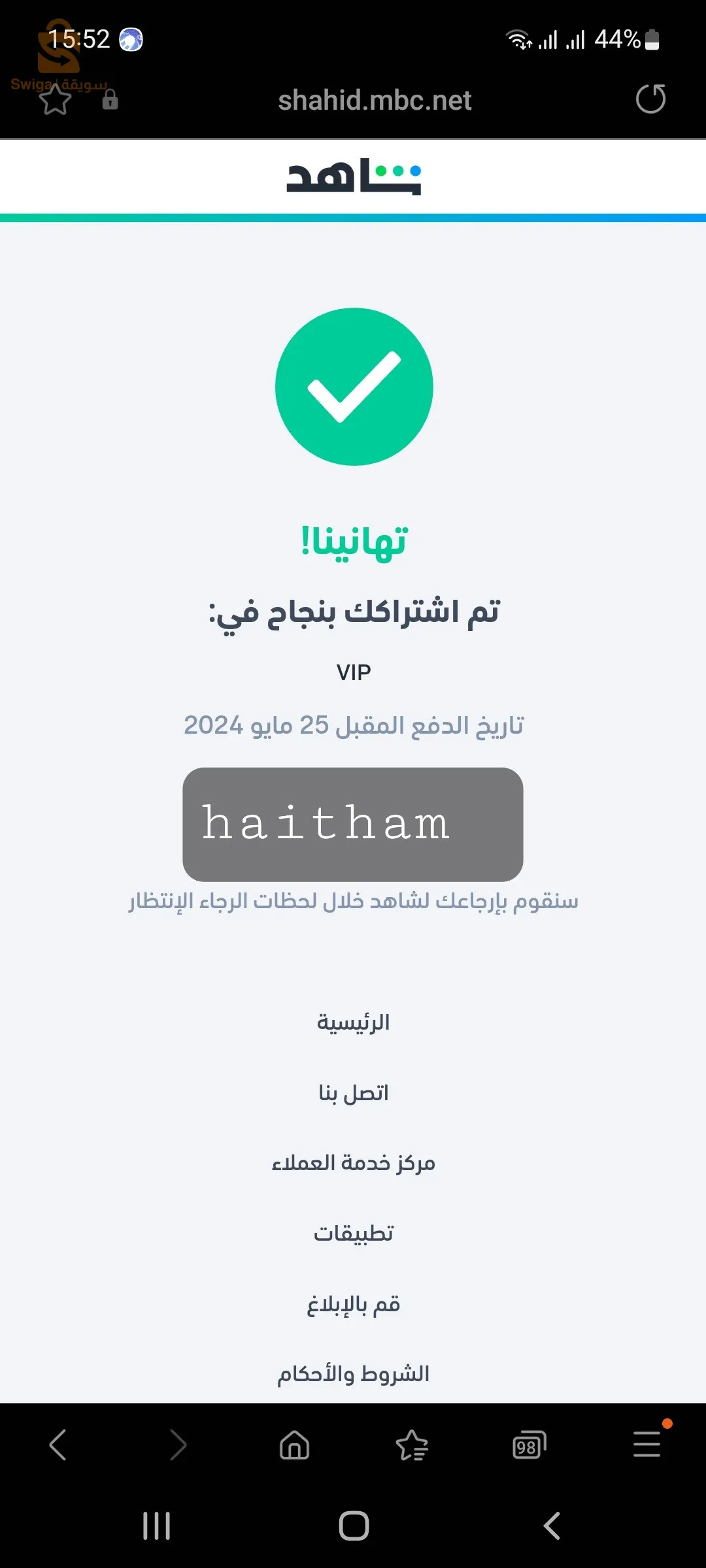Open the تطبيقات apps link
Screen dimensions: 706x1568
353,1233
